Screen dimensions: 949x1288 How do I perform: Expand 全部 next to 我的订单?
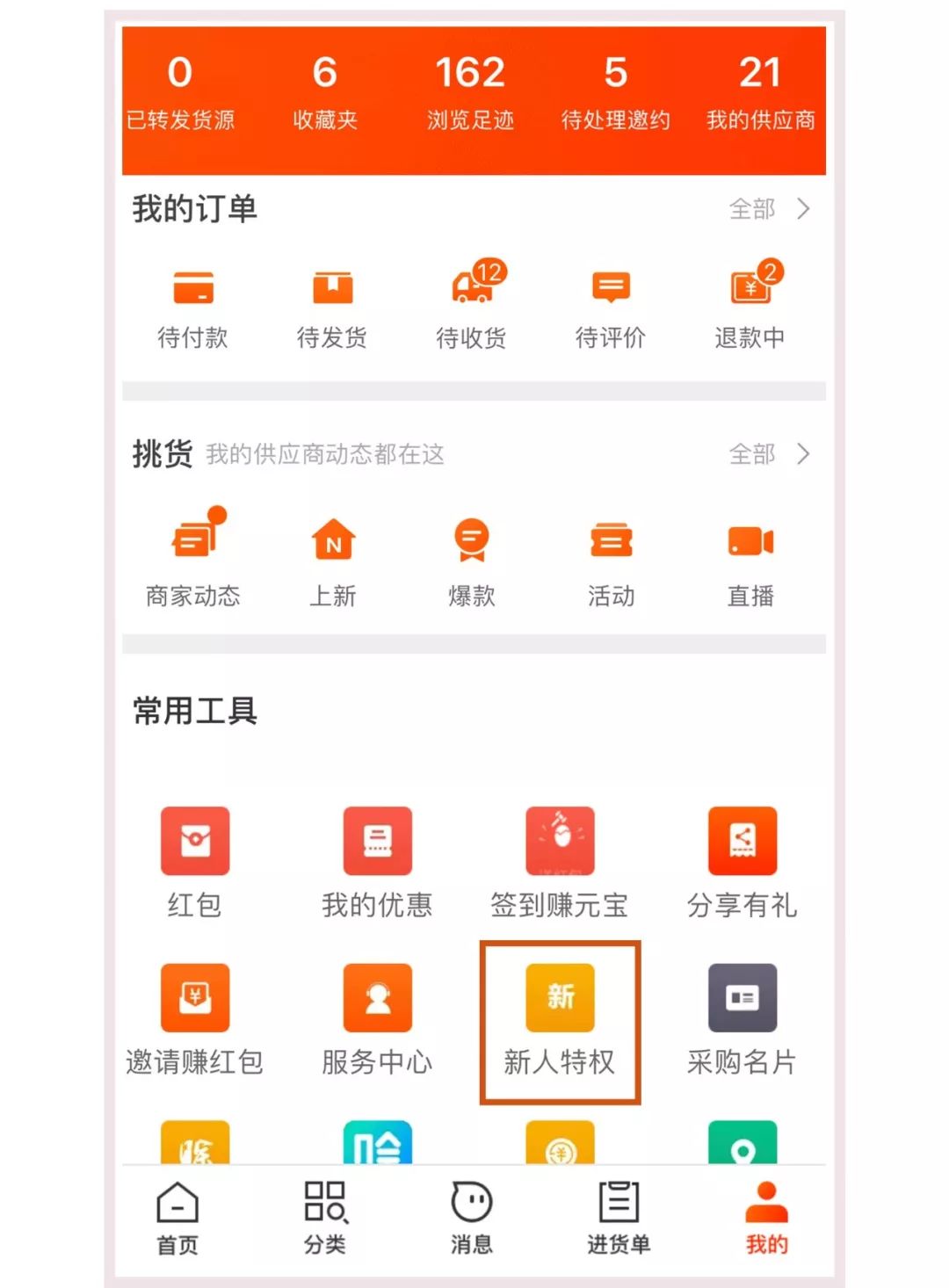[x=769, y=209]
